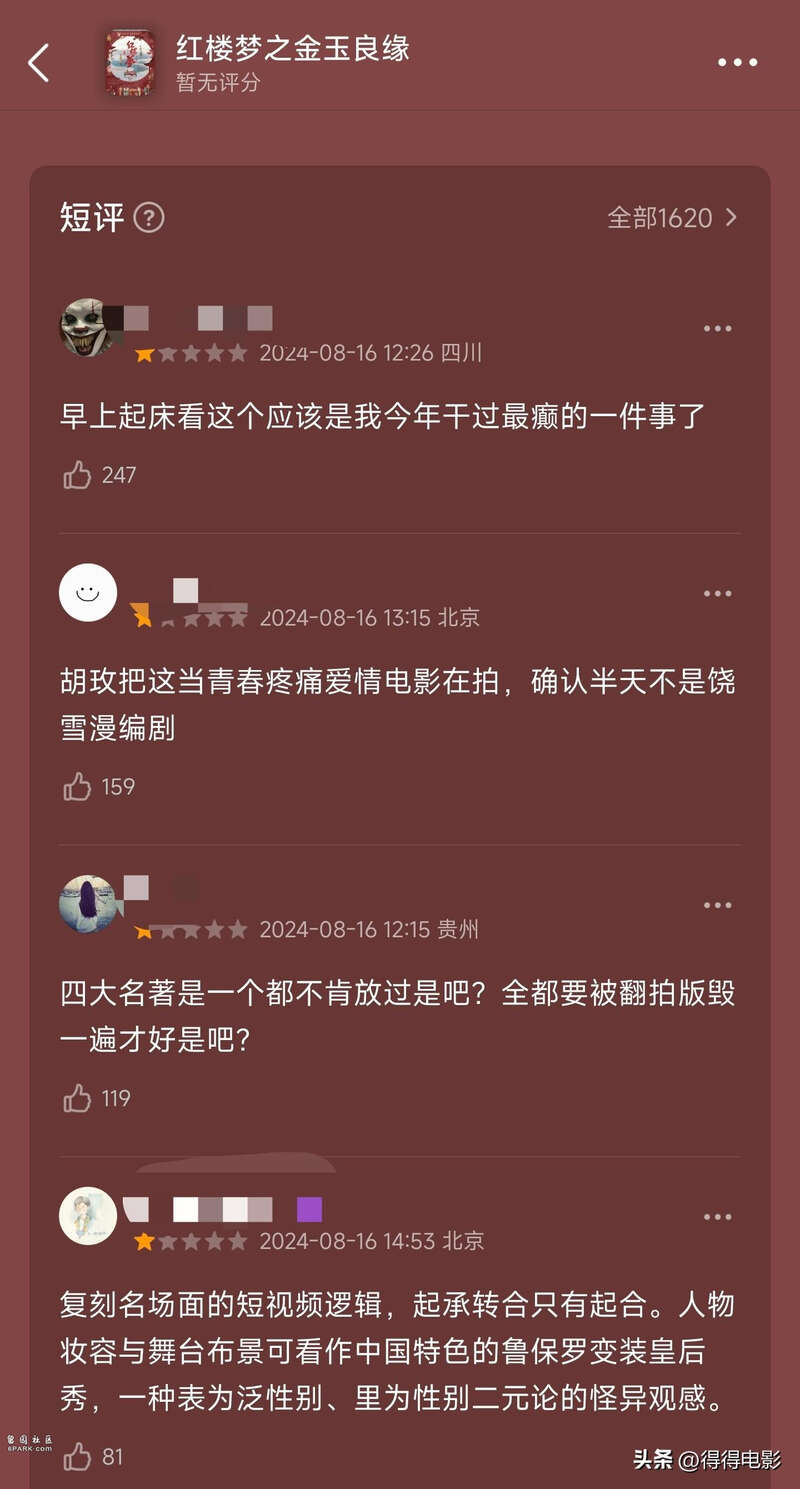
Task: Like the review mentioning 胡玫
Action: [77, 787]
